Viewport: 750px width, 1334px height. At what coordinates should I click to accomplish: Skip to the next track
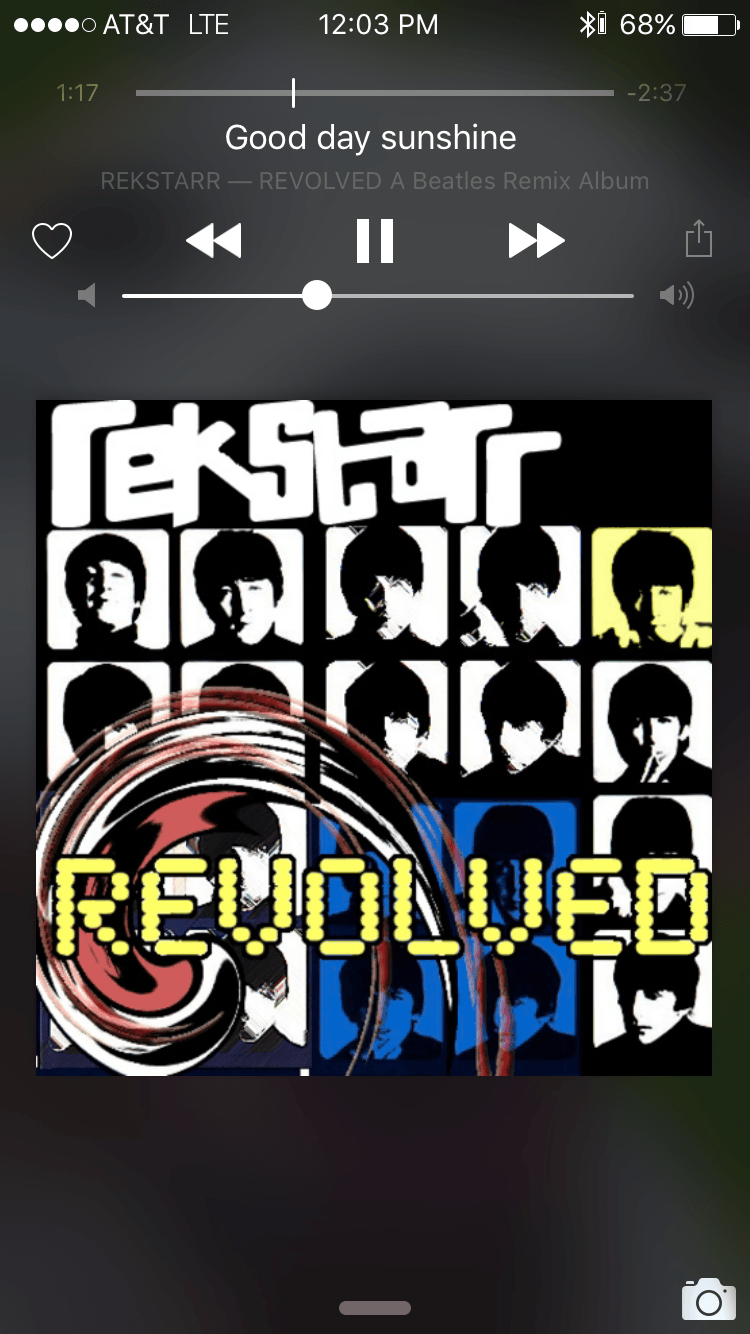536,241
